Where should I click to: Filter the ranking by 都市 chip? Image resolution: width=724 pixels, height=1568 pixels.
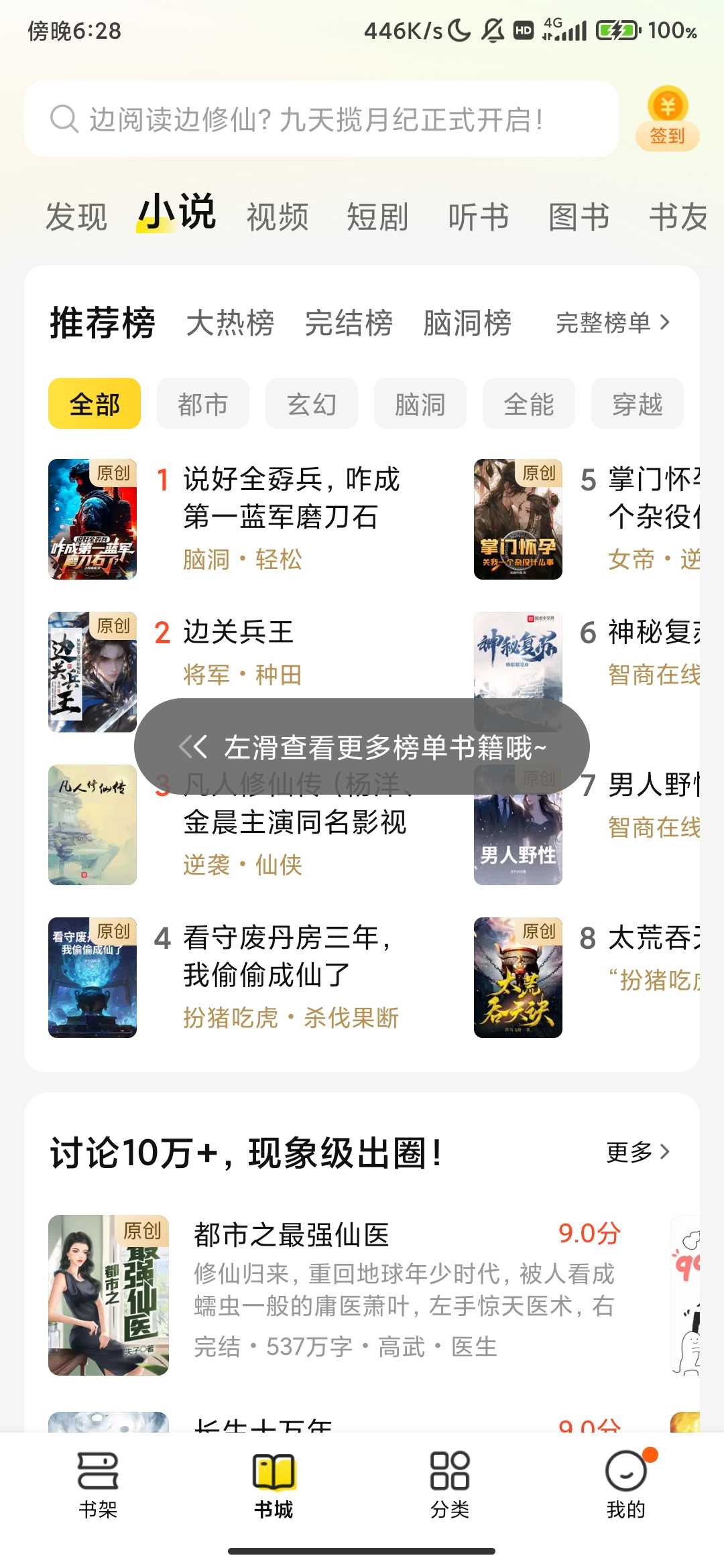coord(203,404)
